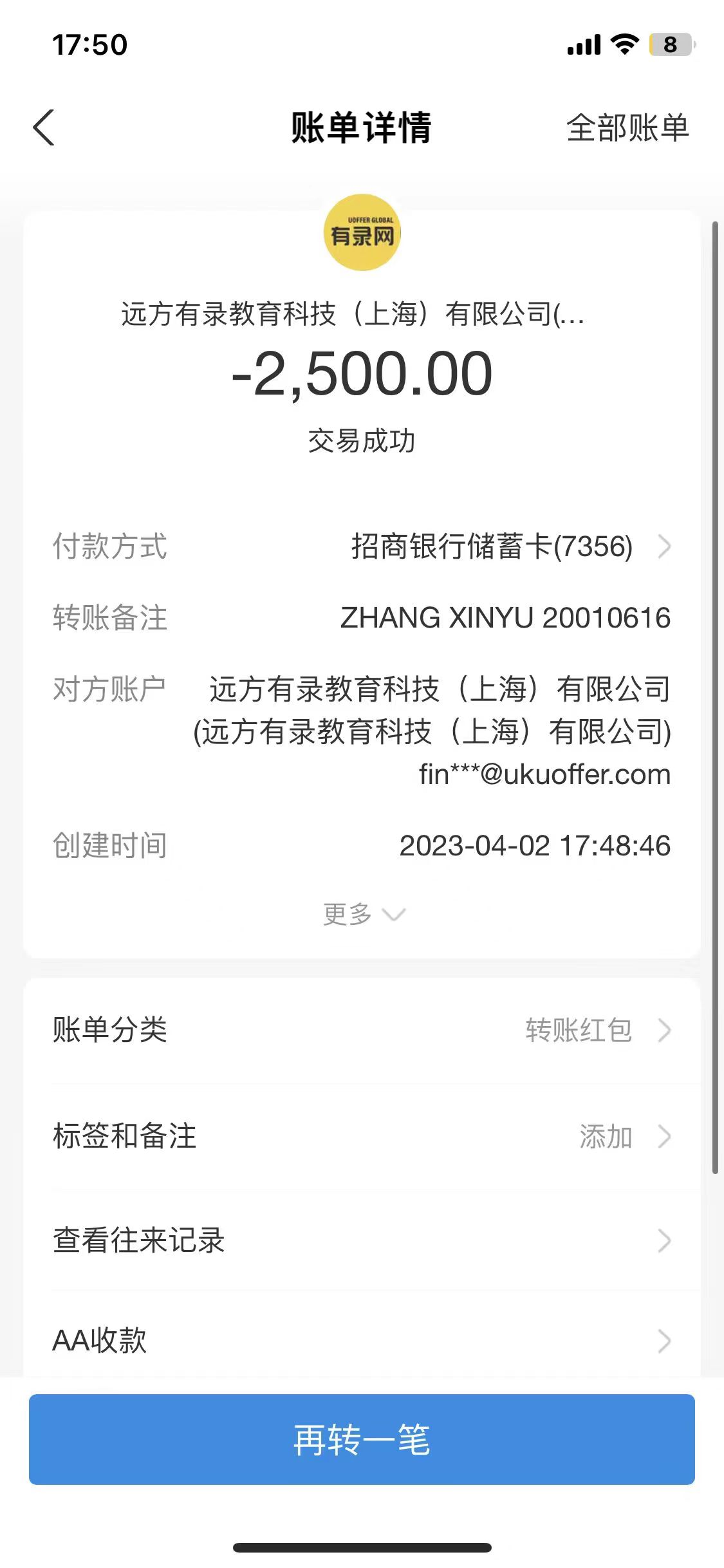
Task: Open 全部账单 to view all bills
Action: point(627,127)
